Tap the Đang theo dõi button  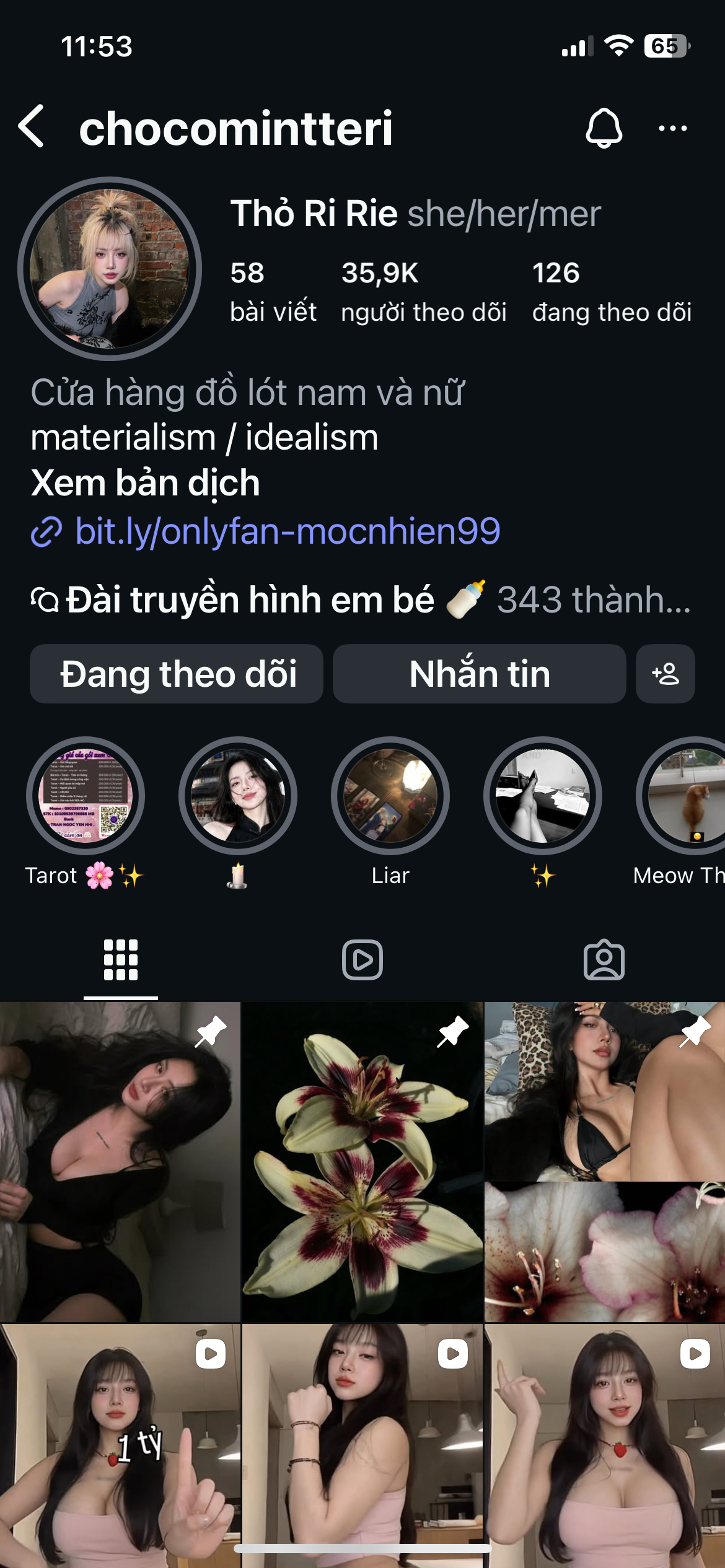coord(177,674)
